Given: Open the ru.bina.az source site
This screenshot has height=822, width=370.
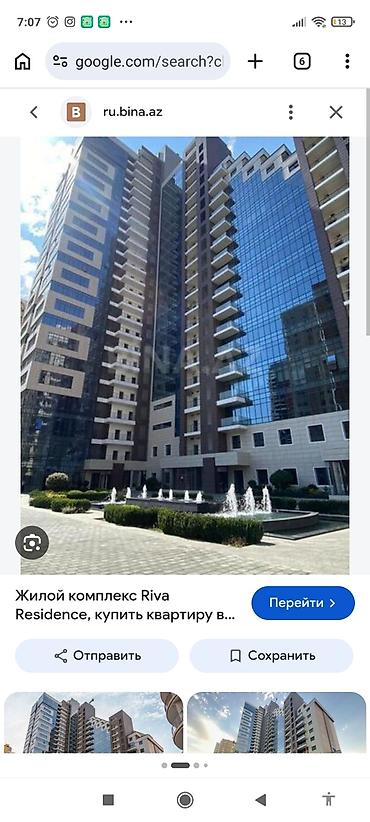Looking at the screenshot, I should click(132, 112).
